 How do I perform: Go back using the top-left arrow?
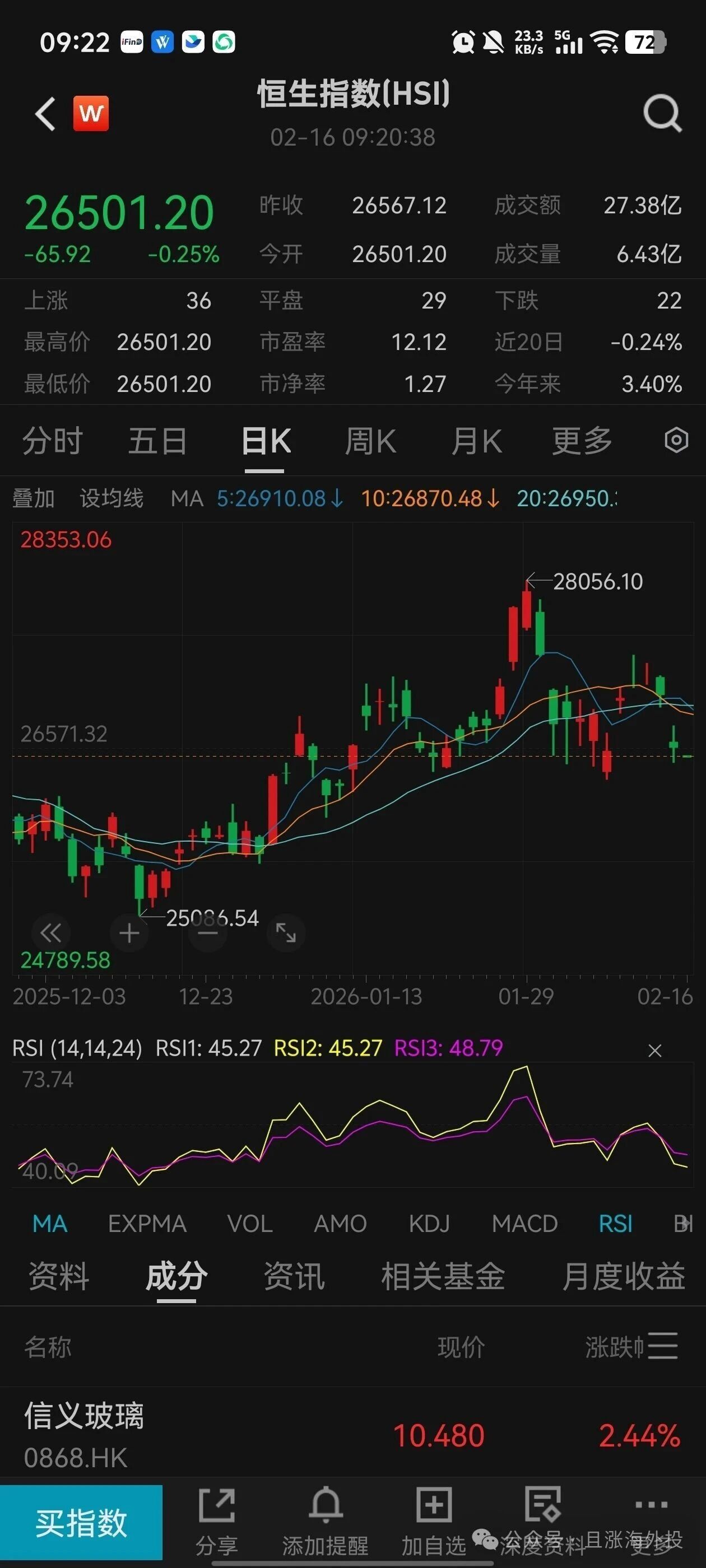pyautogui.click(x=46, y=114)
